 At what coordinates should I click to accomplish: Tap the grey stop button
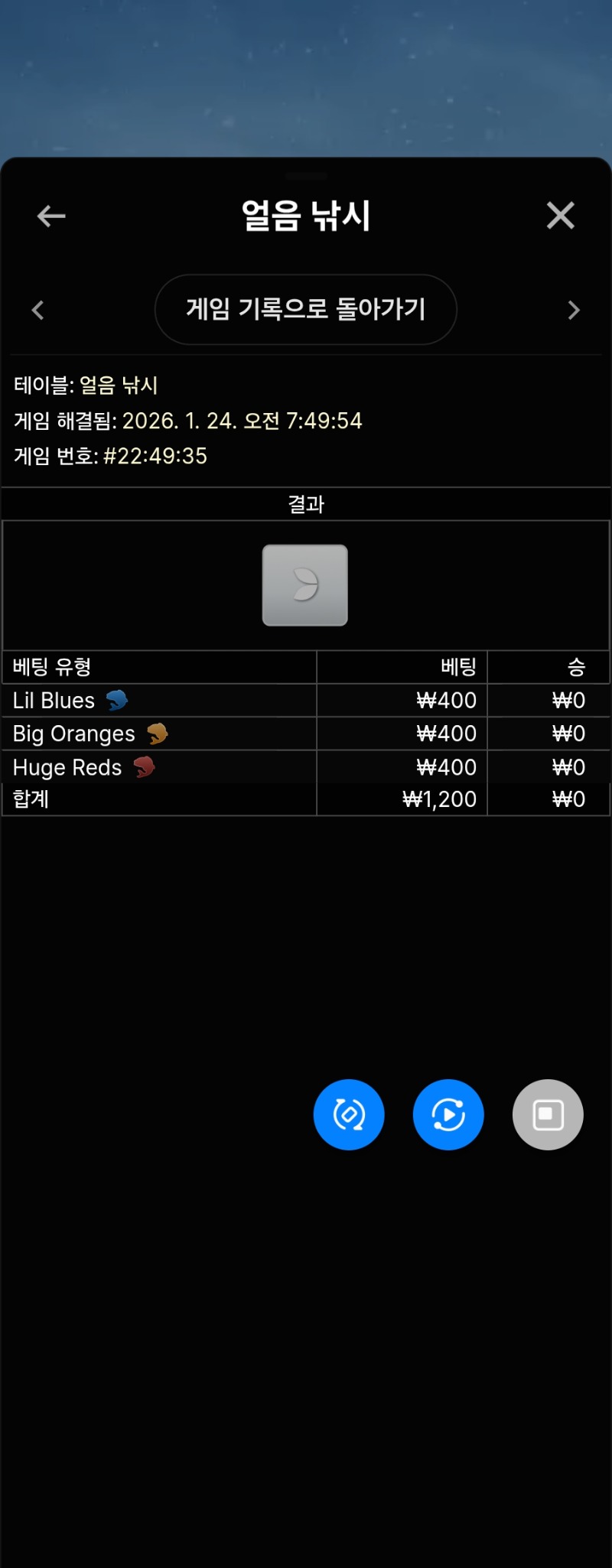(548, 1114)
